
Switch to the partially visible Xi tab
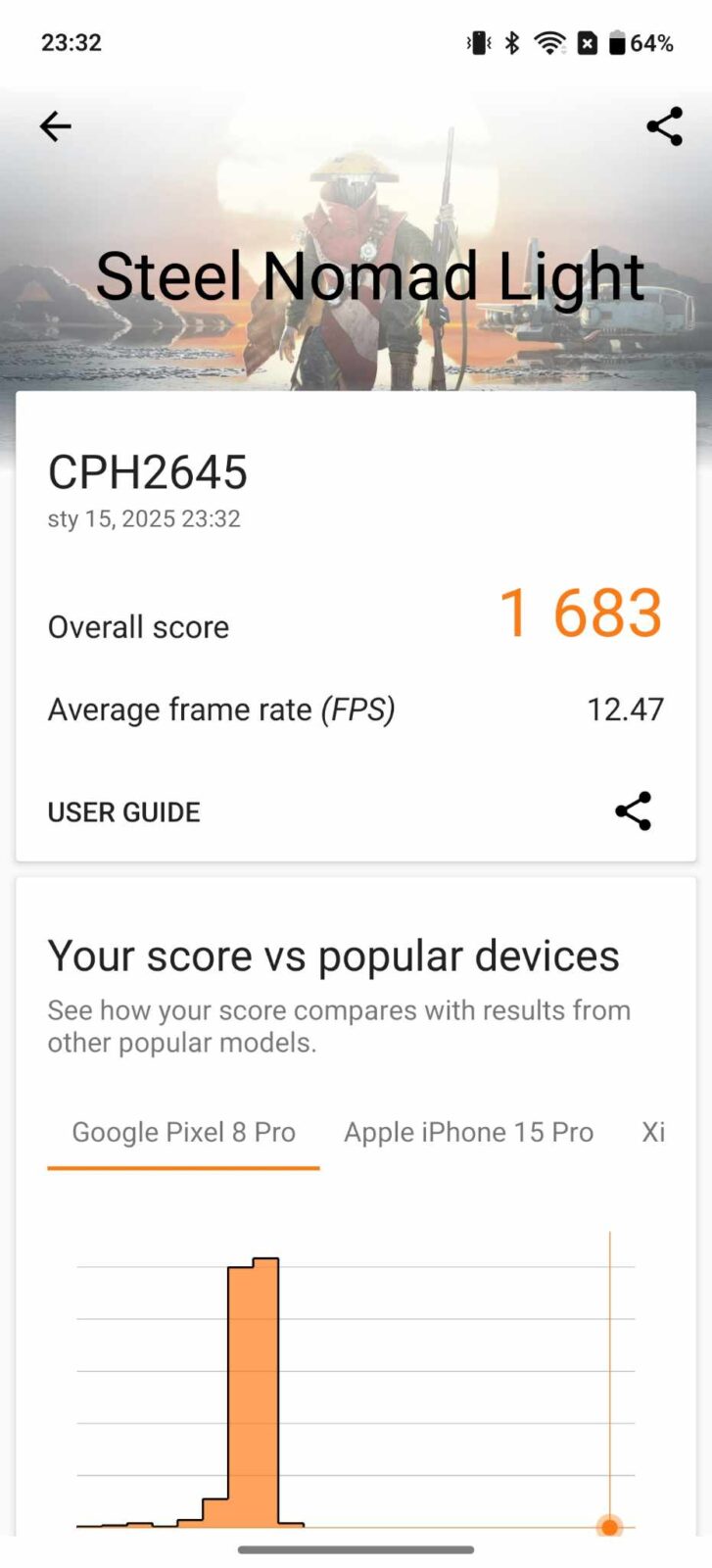click(x=653, y=1132)
